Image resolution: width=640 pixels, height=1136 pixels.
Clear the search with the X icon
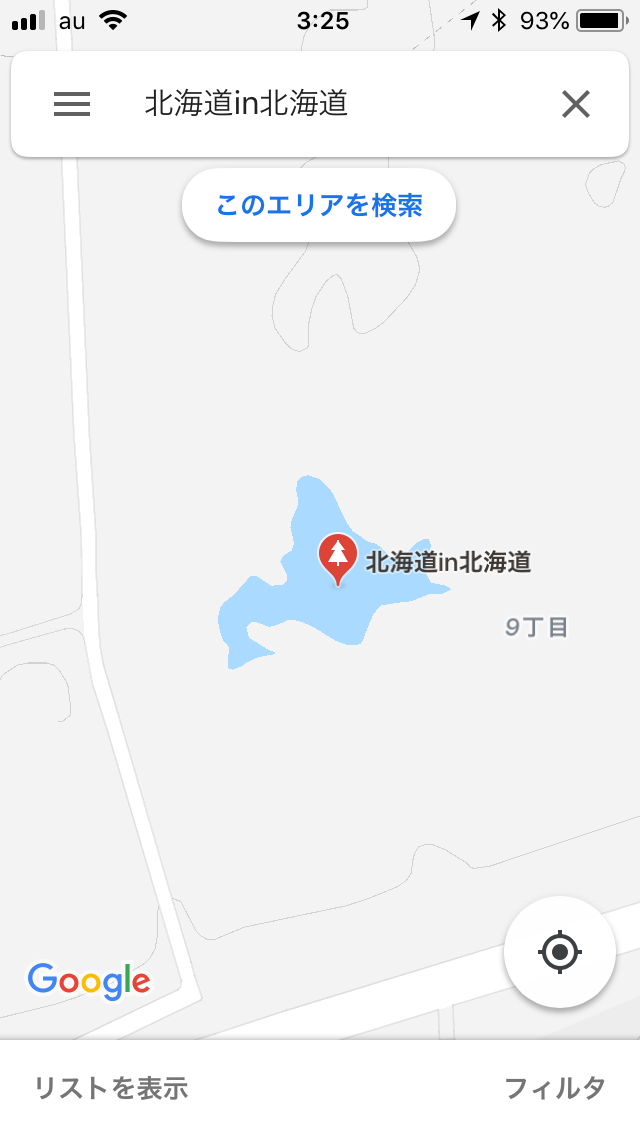[575, 104]
